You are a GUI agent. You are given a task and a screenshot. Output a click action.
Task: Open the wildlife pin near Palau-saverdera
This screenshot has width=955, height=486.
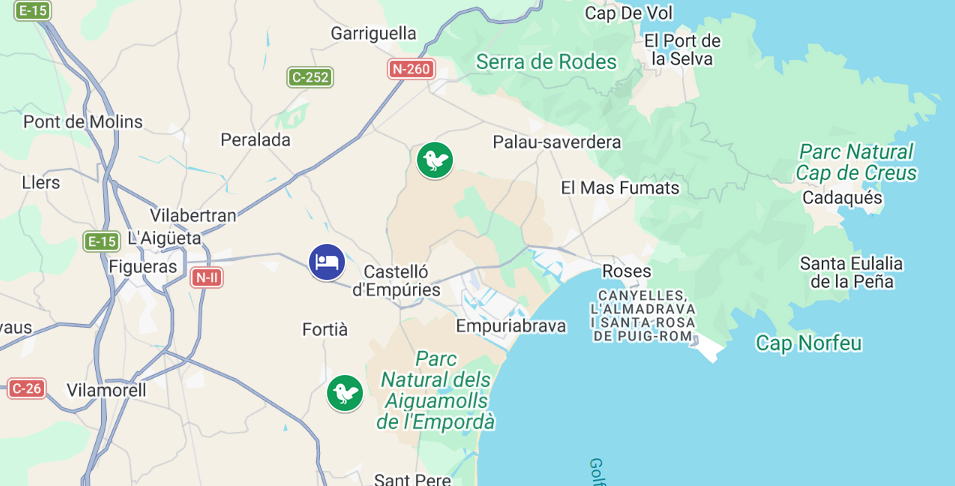tap(435, 160)
